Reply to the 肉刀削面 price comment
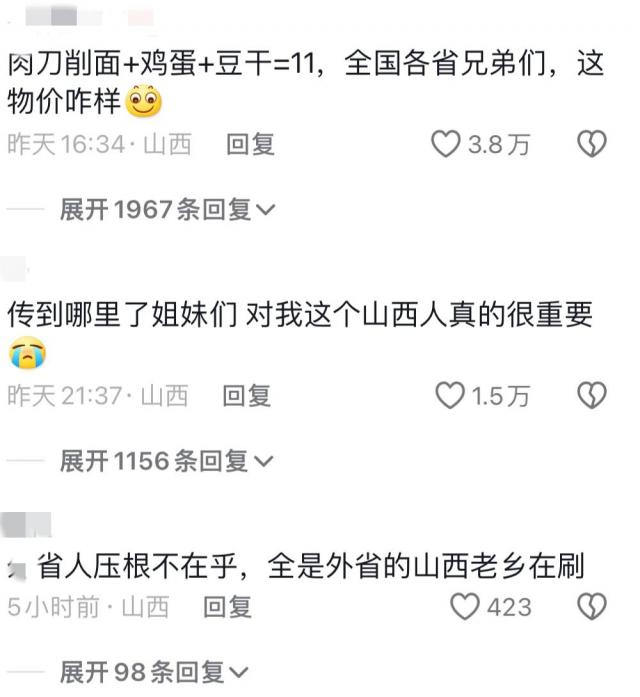The image size is (640, 697). [x=250, y=145]
